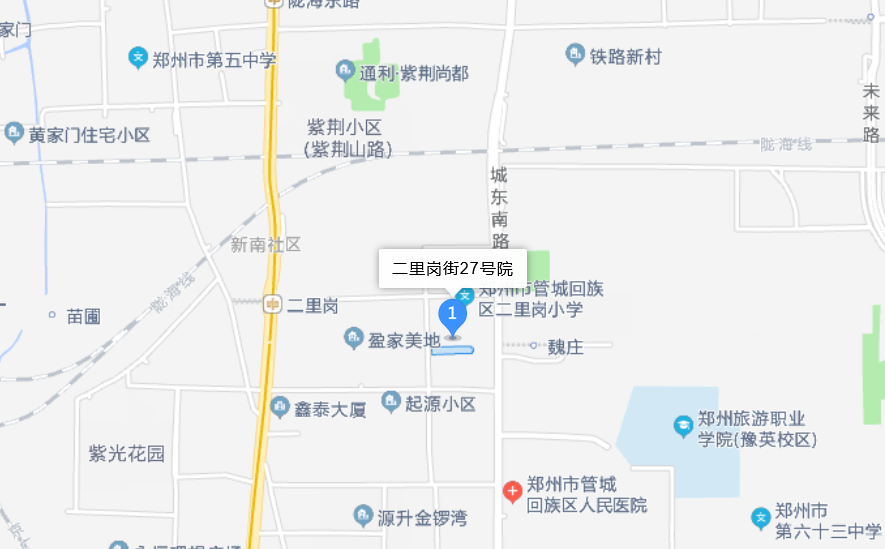The height and width of the screenshot is (549, 885).
Task: Open the 盈家美地 place marker
Action: pyautogui.click(x=353, y=339)
